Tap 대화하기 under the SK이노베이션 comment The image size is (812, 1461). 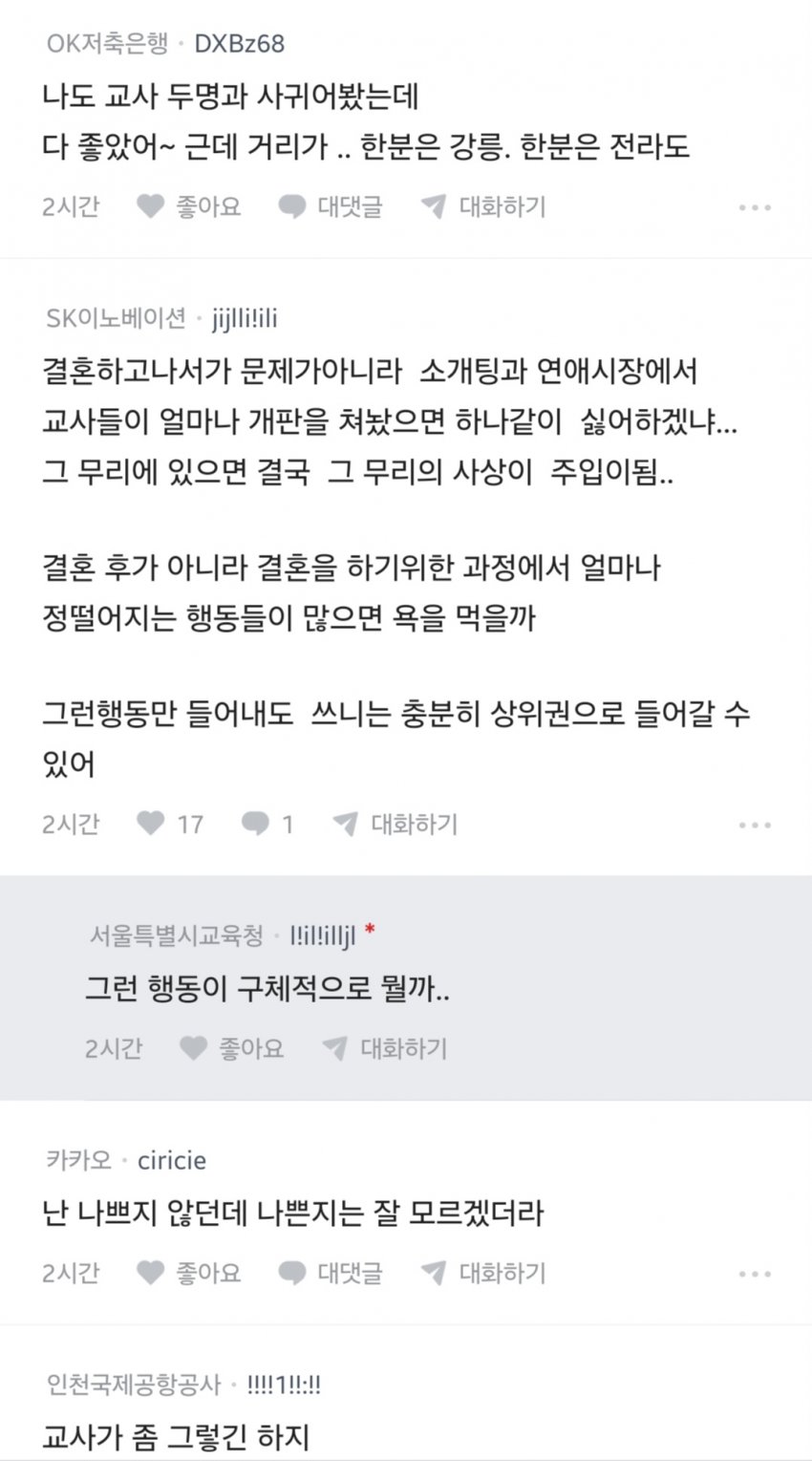coord(395,824)
